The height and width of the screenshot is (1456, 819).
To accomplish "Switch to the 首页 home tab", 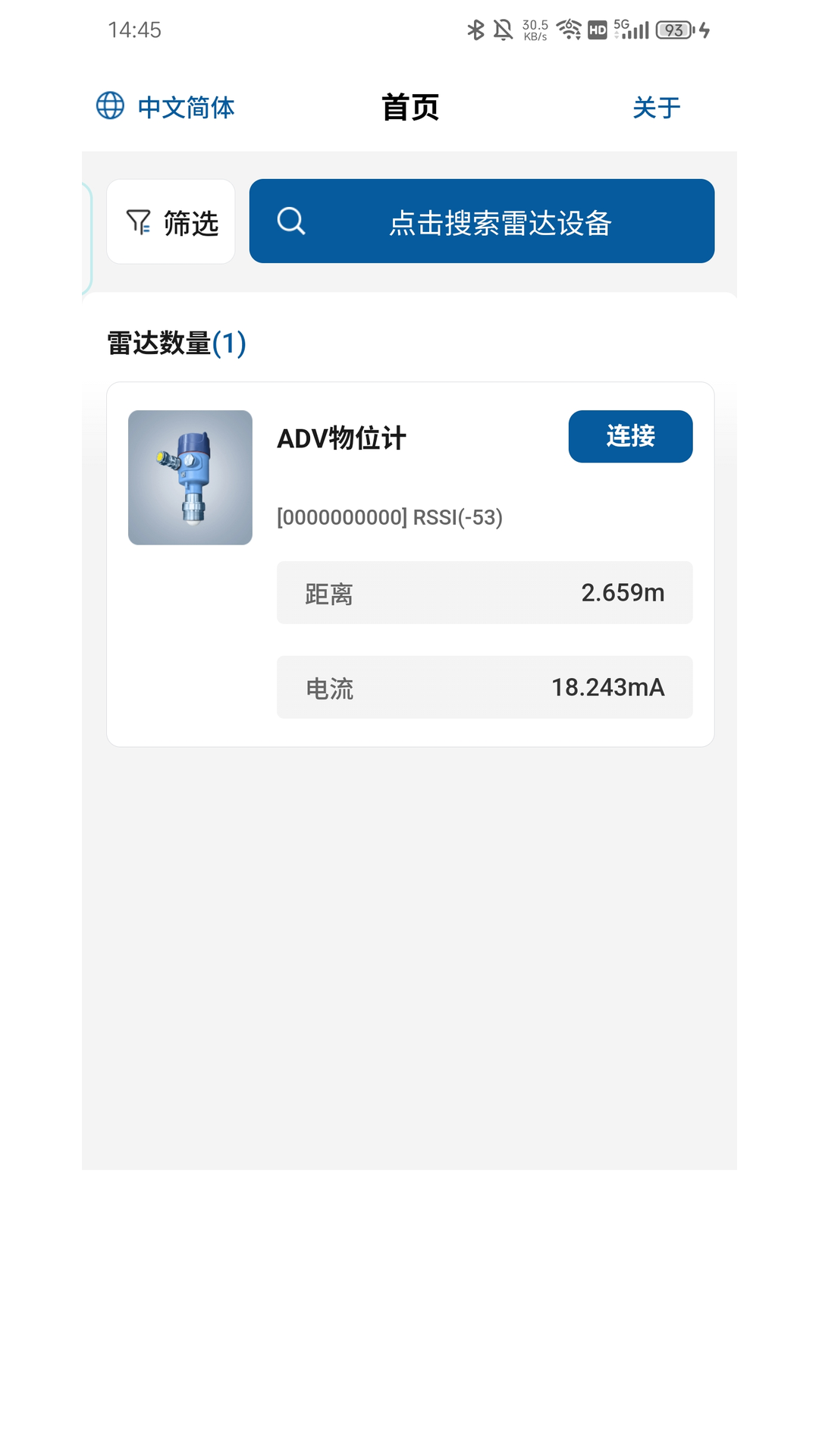I will point(409,107).
